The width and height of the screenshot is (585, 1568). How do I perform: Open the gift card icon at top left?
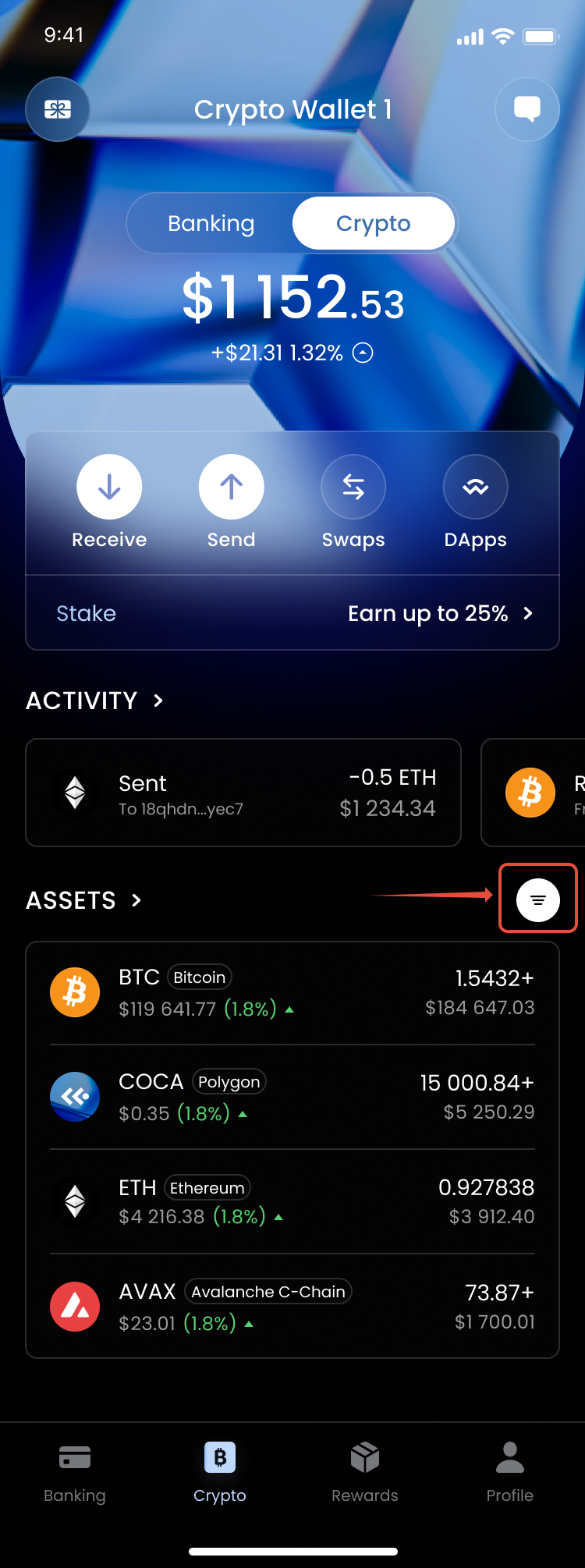tap(57, 109)
